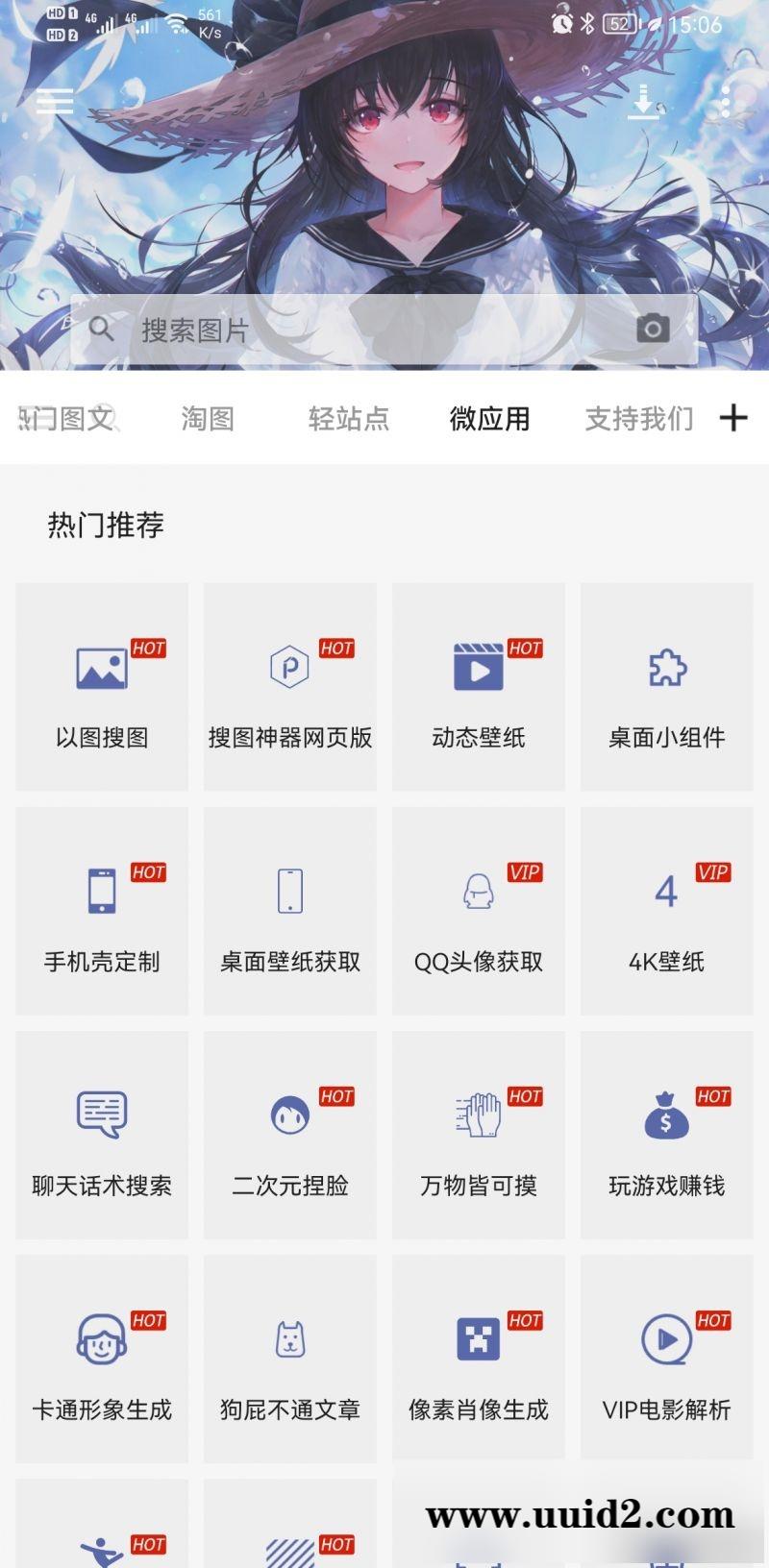769x1568 pixels.
Task: Browse 4K壁纸 wallpapers
Action: tap(667, 910)
